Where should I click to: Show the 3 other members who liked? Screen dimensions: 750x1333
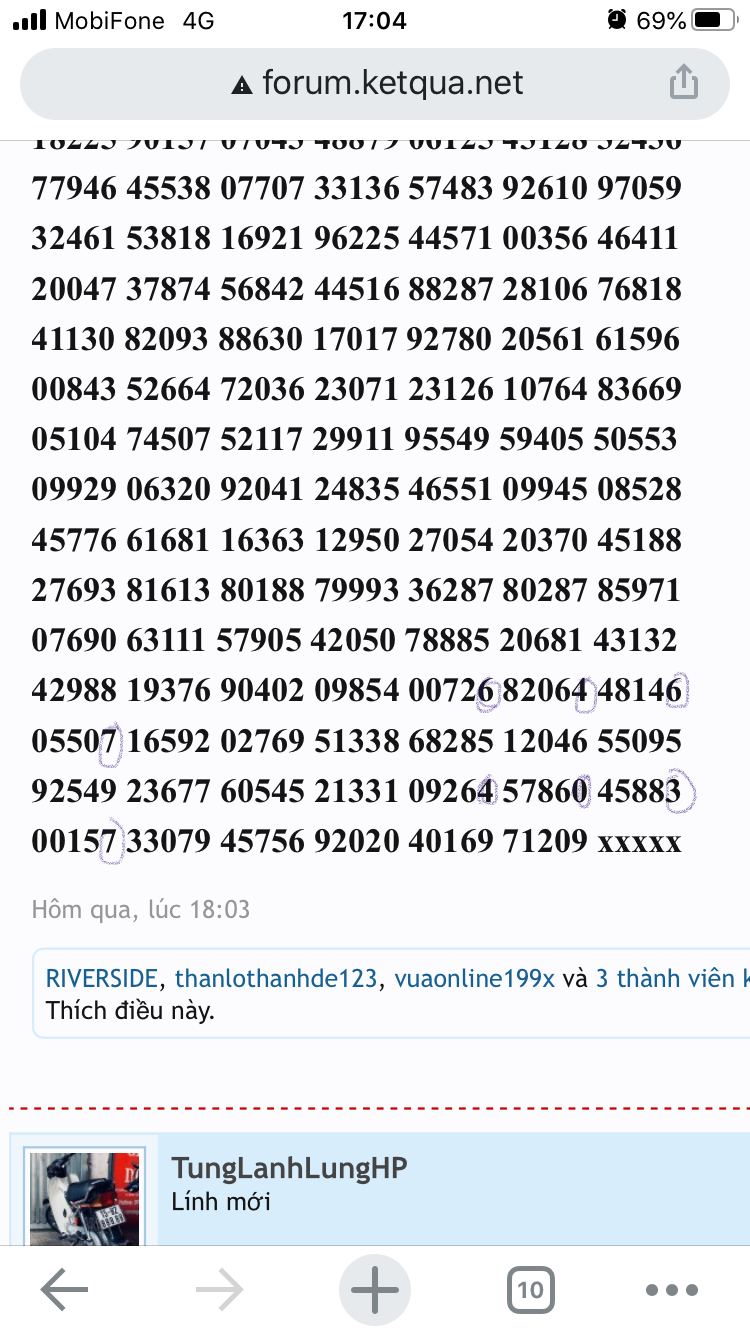(x=672, y=979)
